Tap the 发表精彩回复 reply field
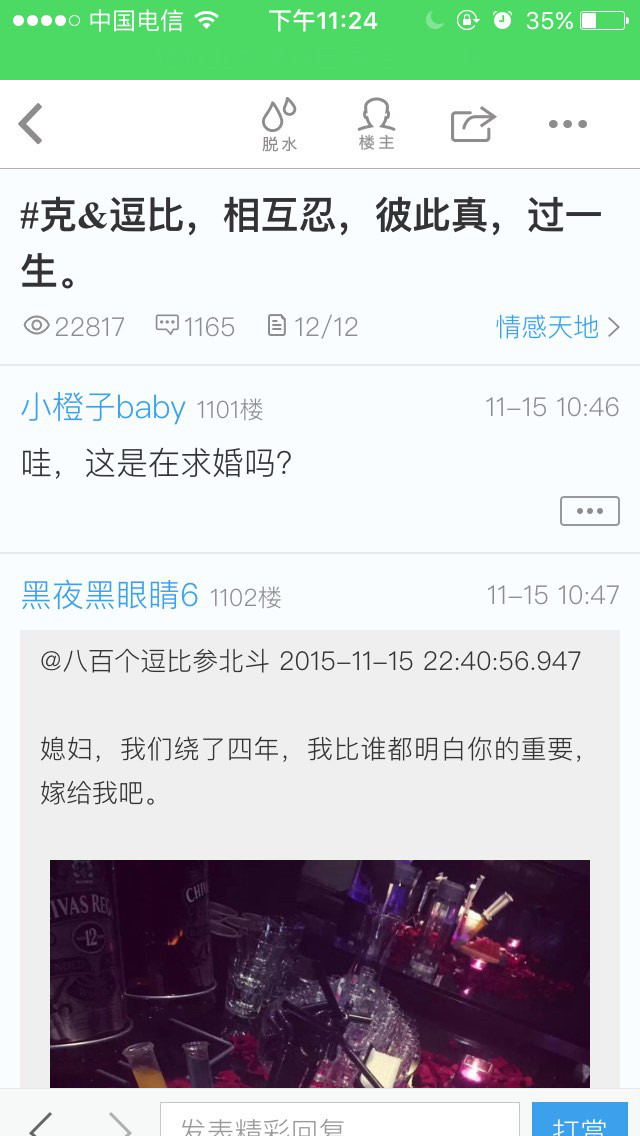 coord(340,1124)
